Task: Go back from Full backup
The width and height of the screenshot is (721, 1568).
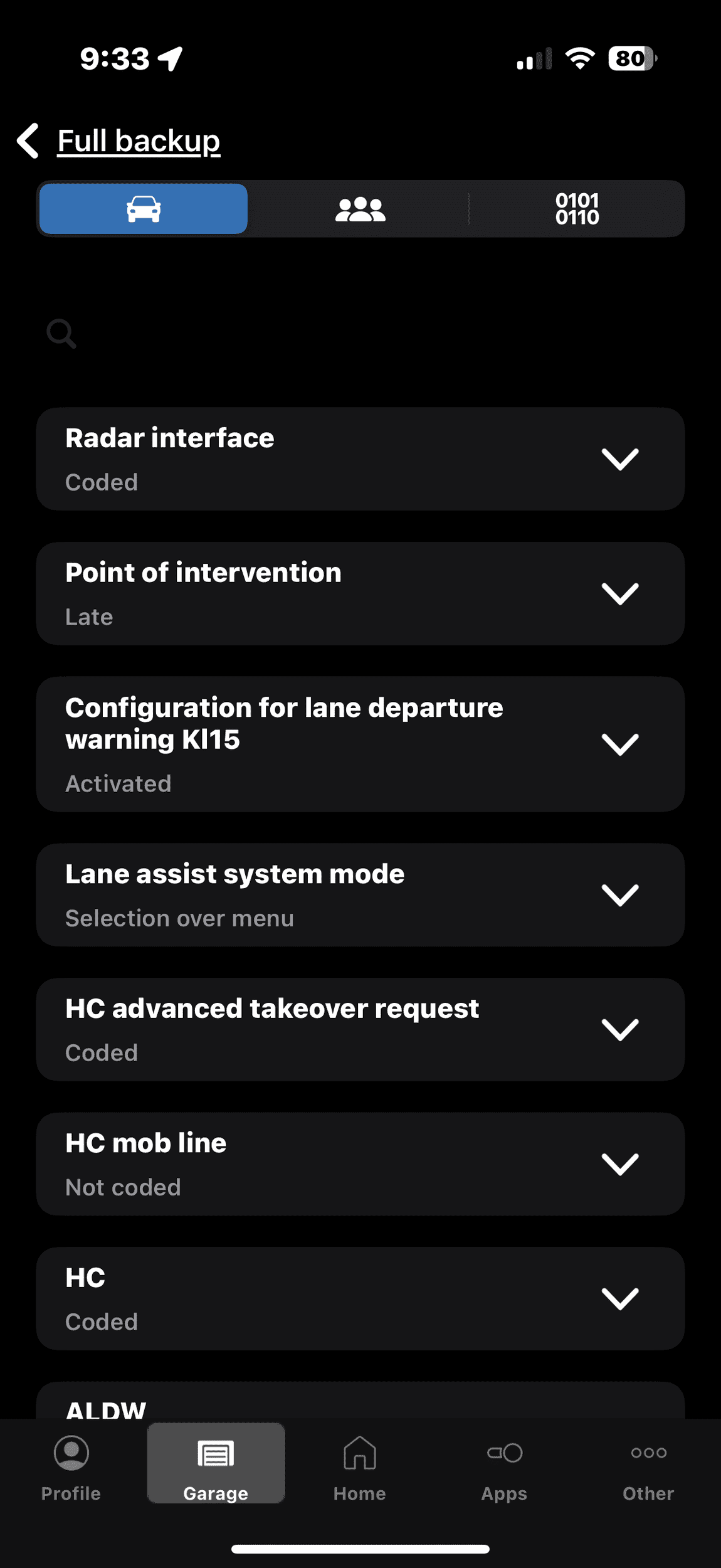Action: (29, 140)
